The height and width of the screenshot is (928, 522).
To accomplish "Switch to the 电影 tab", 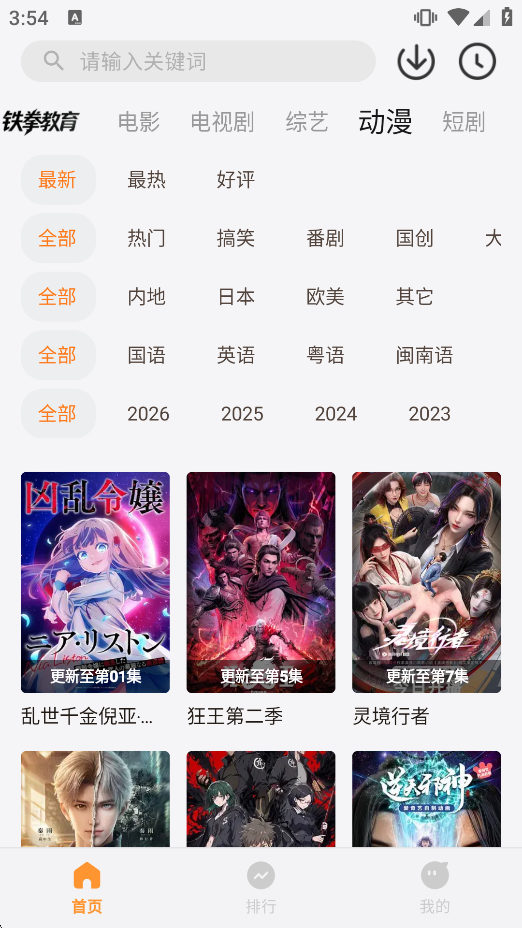I will pos(138,122).
